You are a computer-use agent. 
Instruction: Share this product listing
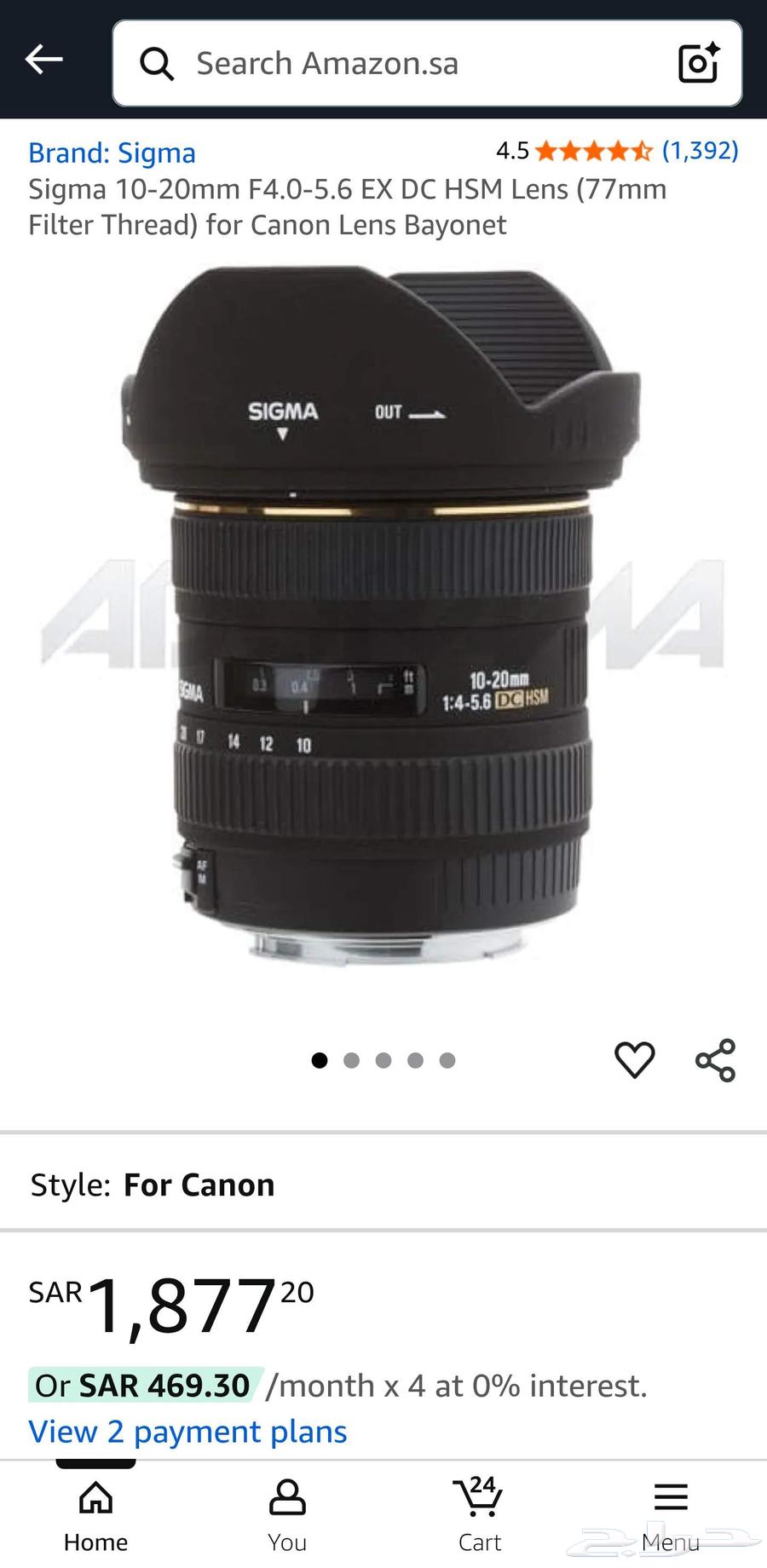click(714, 1059)
